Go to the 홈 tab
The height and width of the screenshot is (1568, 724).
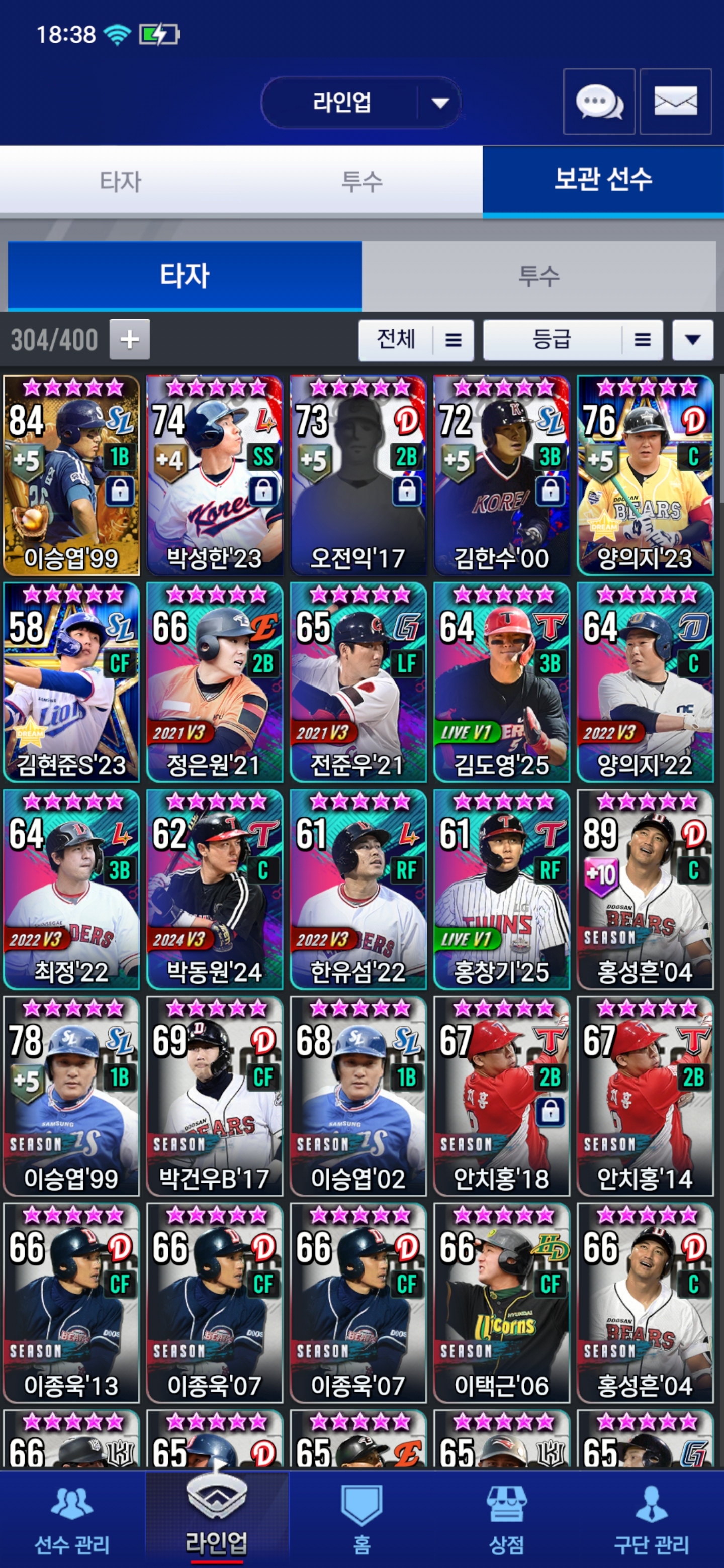[x=361, y=1519]
